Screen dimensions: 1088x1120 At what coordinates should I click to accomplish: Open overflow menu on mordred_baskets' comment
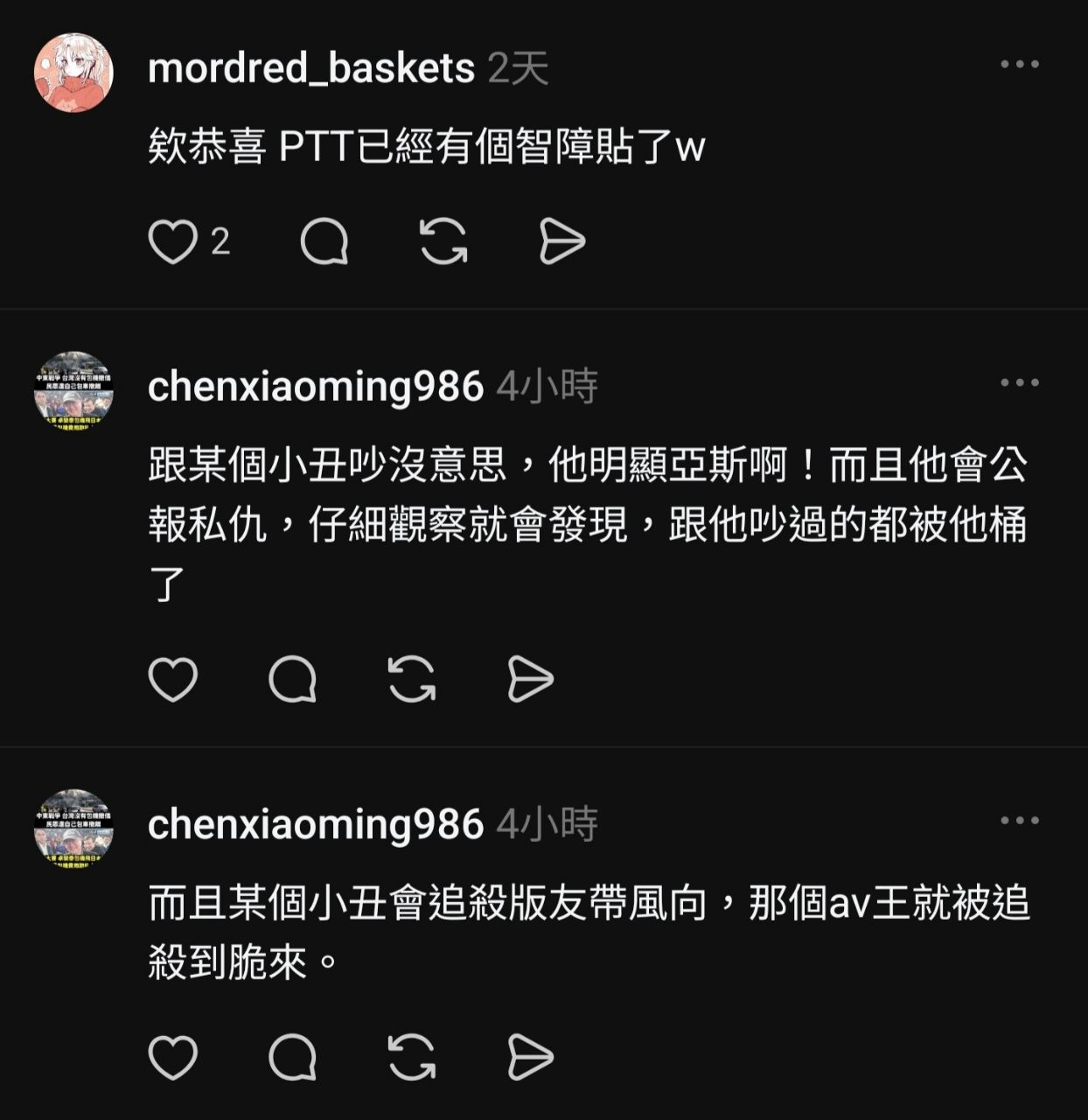pos(1019,64)
